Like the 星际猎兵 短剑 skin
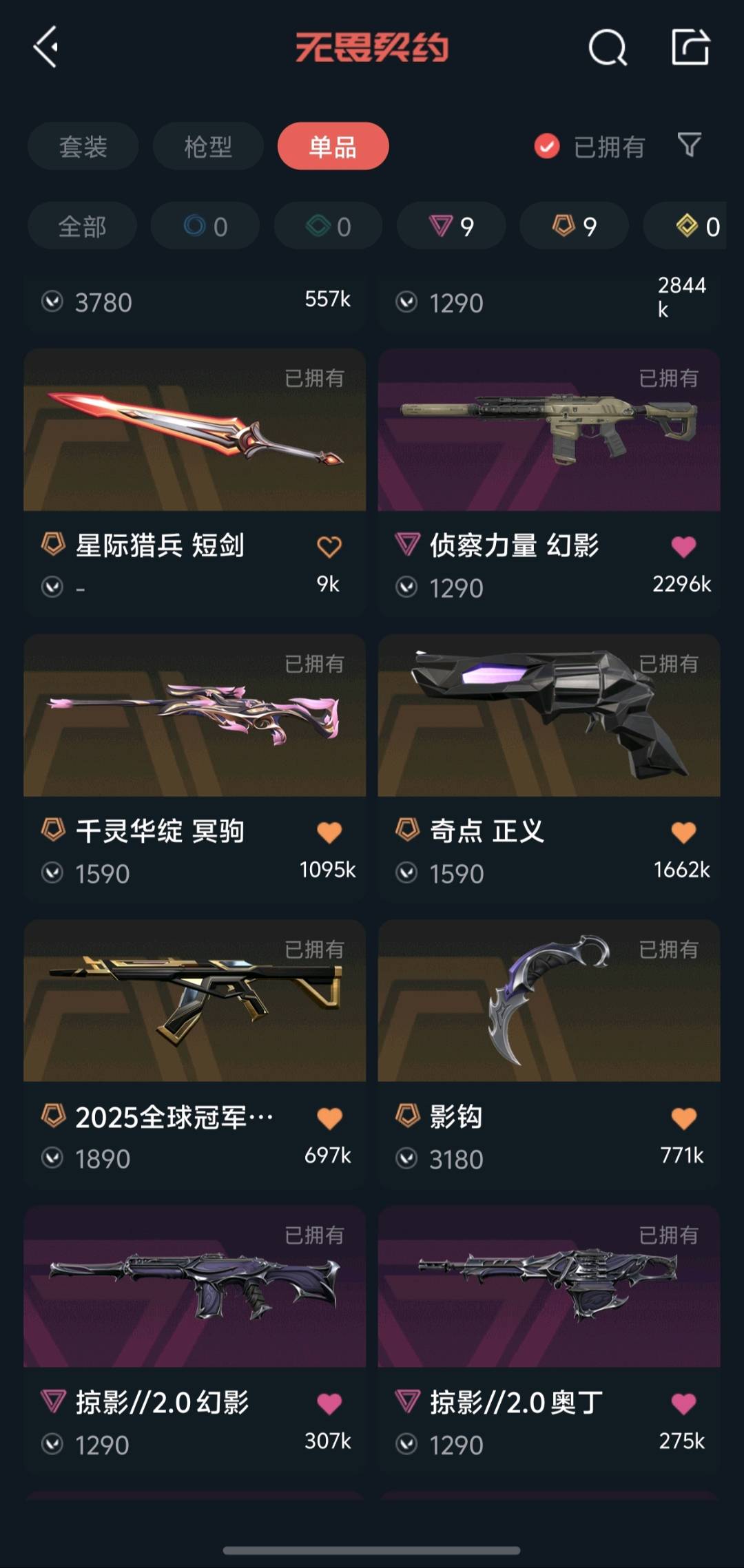744x1568 pixels. coord(329,547)
